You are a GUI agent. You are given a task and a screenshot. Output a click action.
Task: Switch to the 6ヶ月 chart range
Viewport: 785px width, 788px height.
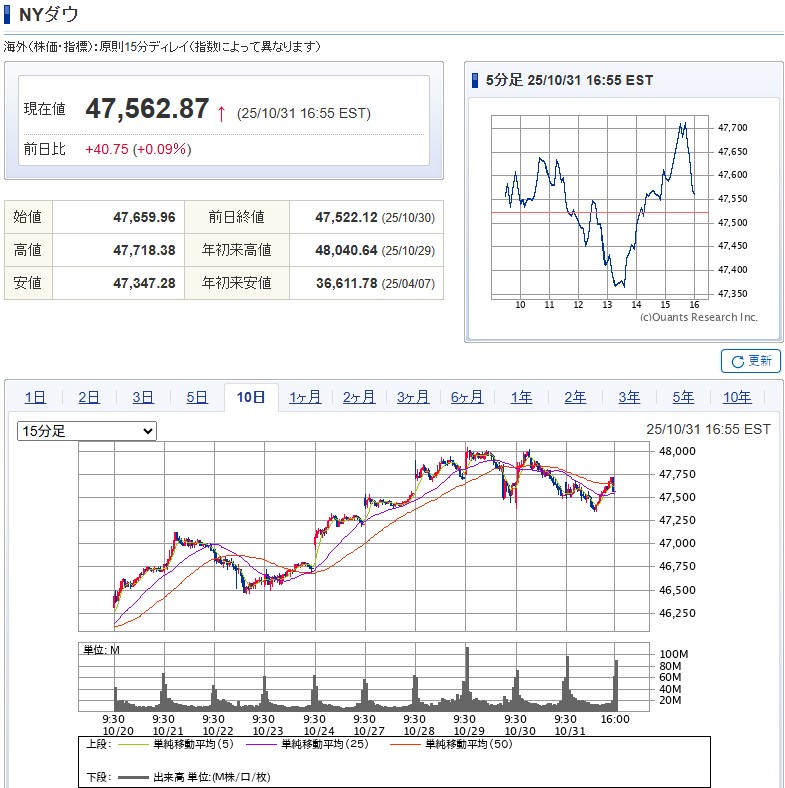[x=467, y=397]
